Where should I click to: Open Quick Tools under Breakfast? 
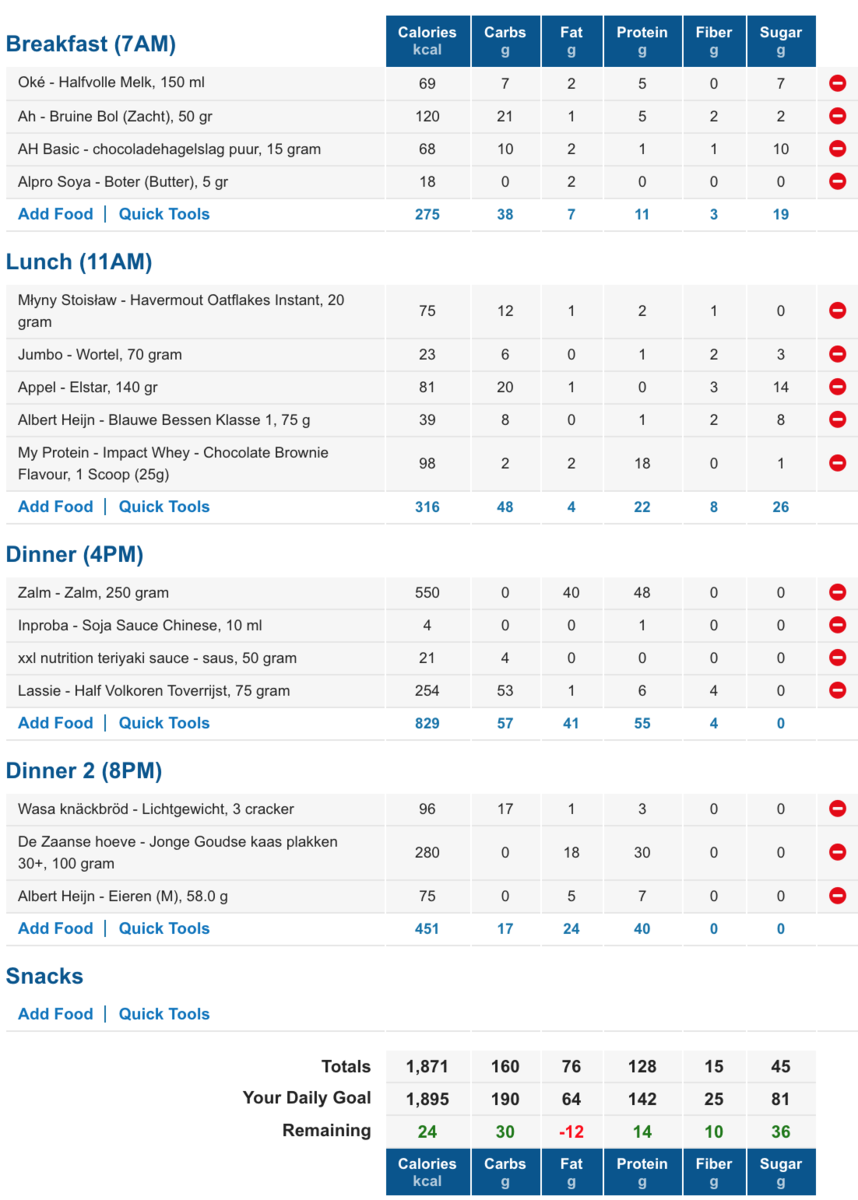(x=164, y=214)
